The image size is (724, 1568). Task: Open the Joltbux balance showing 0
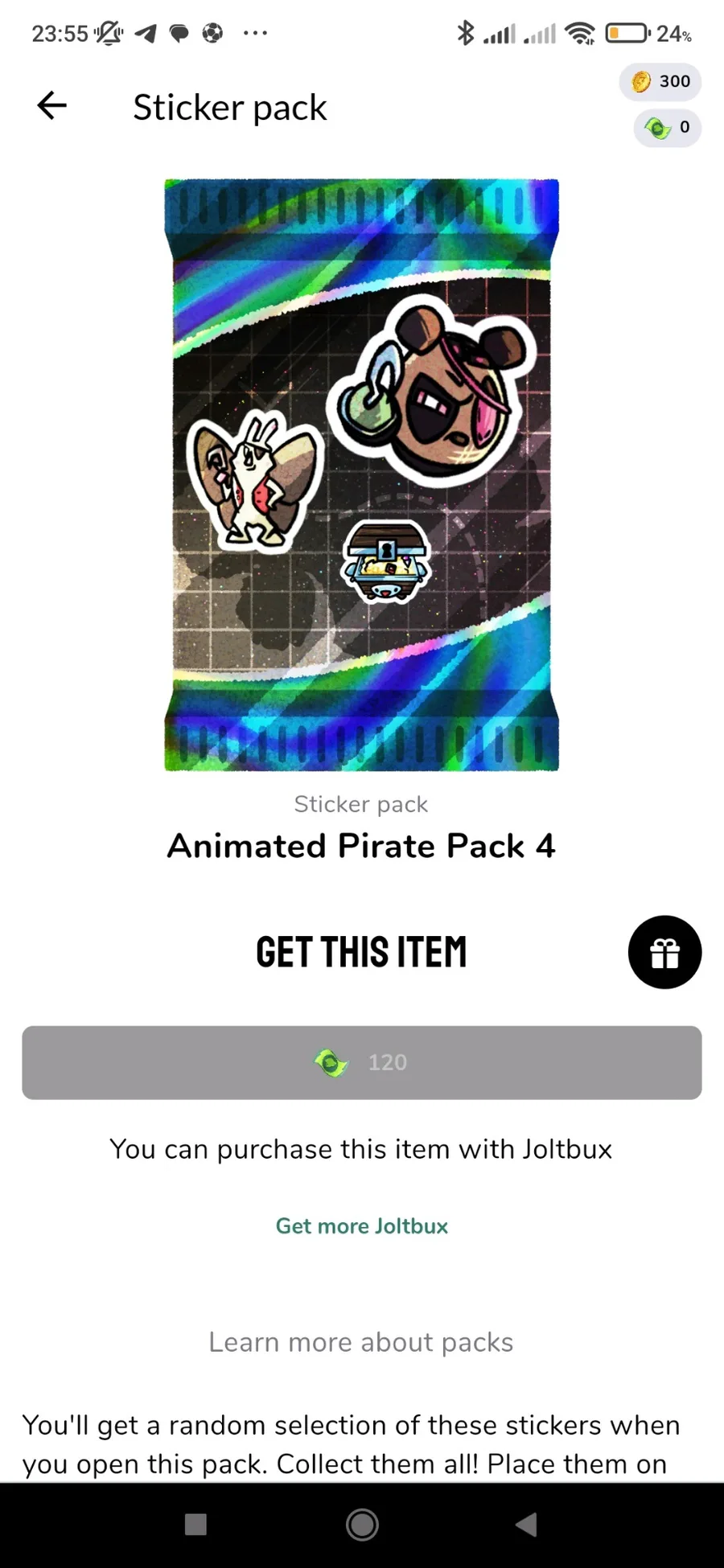tap(667, 128)
